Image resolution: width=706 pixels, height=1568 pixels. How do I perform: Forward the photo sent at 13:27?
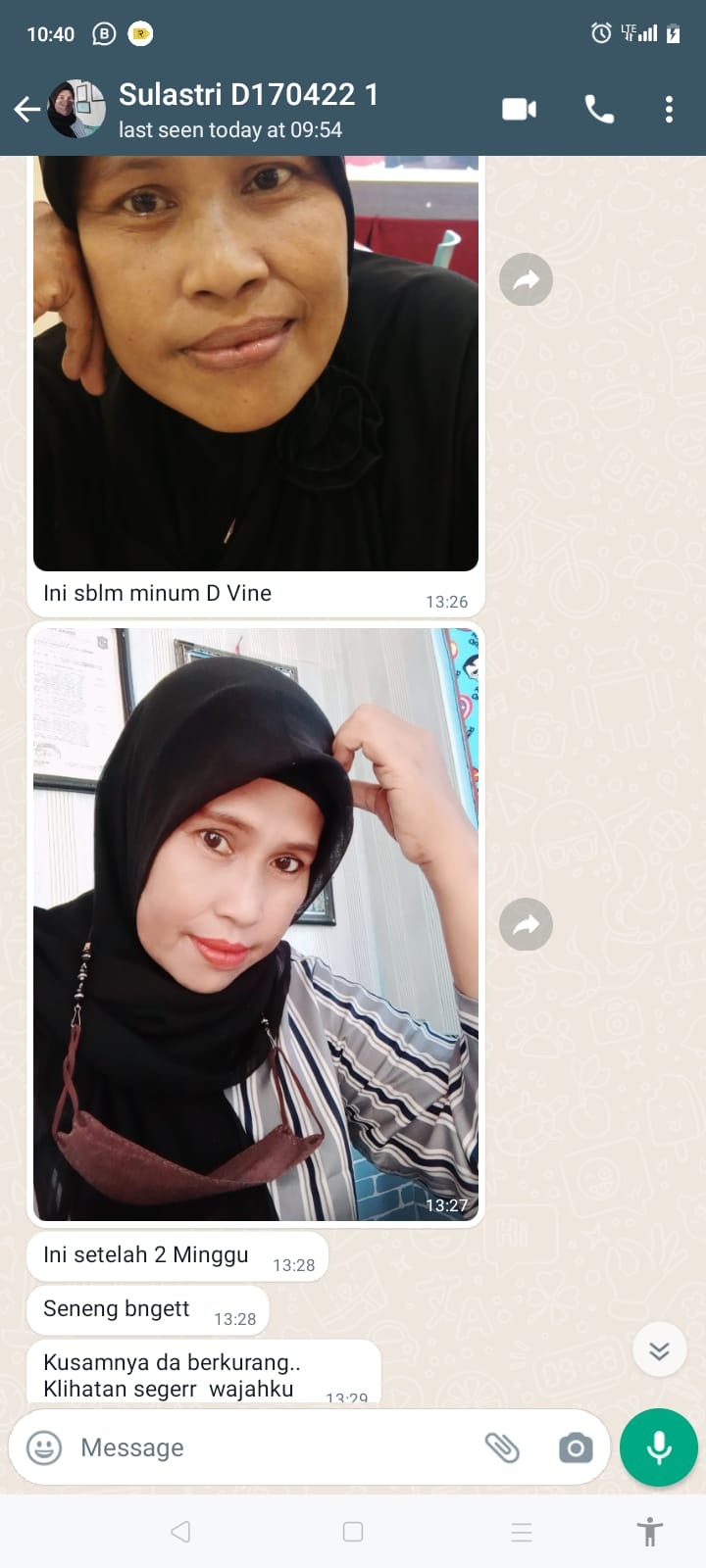click(526, 924)
